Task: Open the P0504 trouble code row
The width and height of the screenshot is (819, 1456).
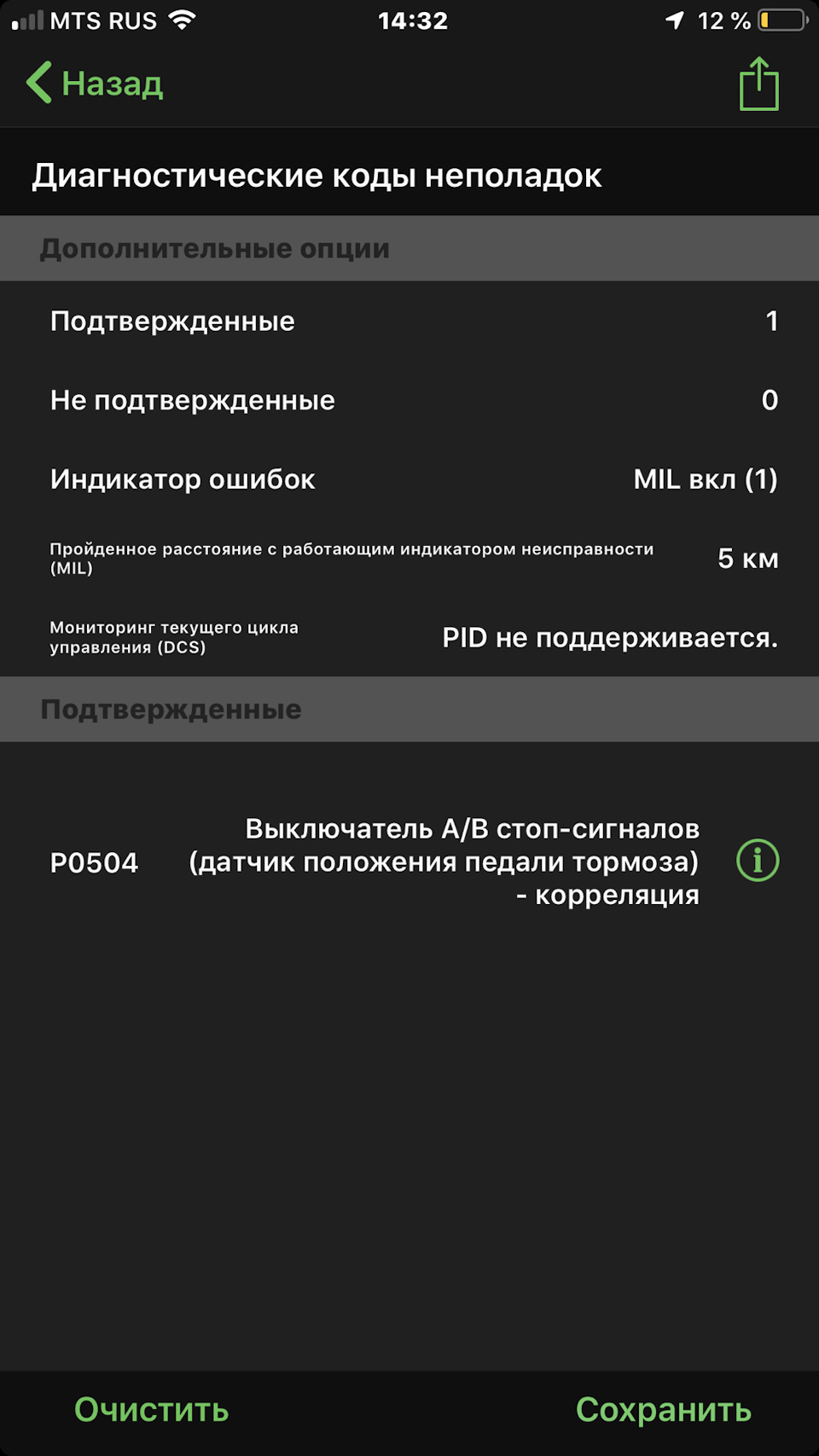Action: pyautogui.click(x=375, y=862)
